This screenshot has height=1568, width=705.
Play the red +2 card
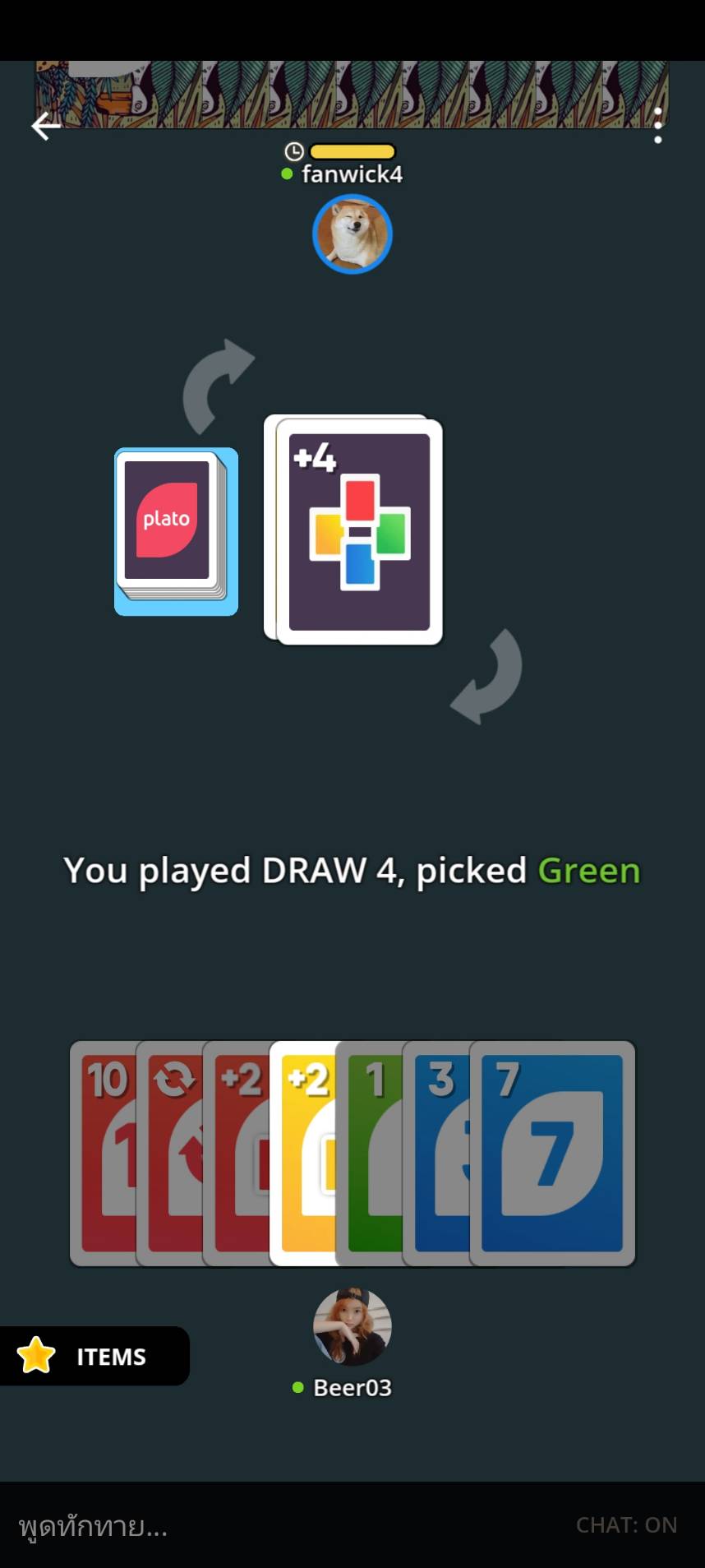coord(237,1151)
